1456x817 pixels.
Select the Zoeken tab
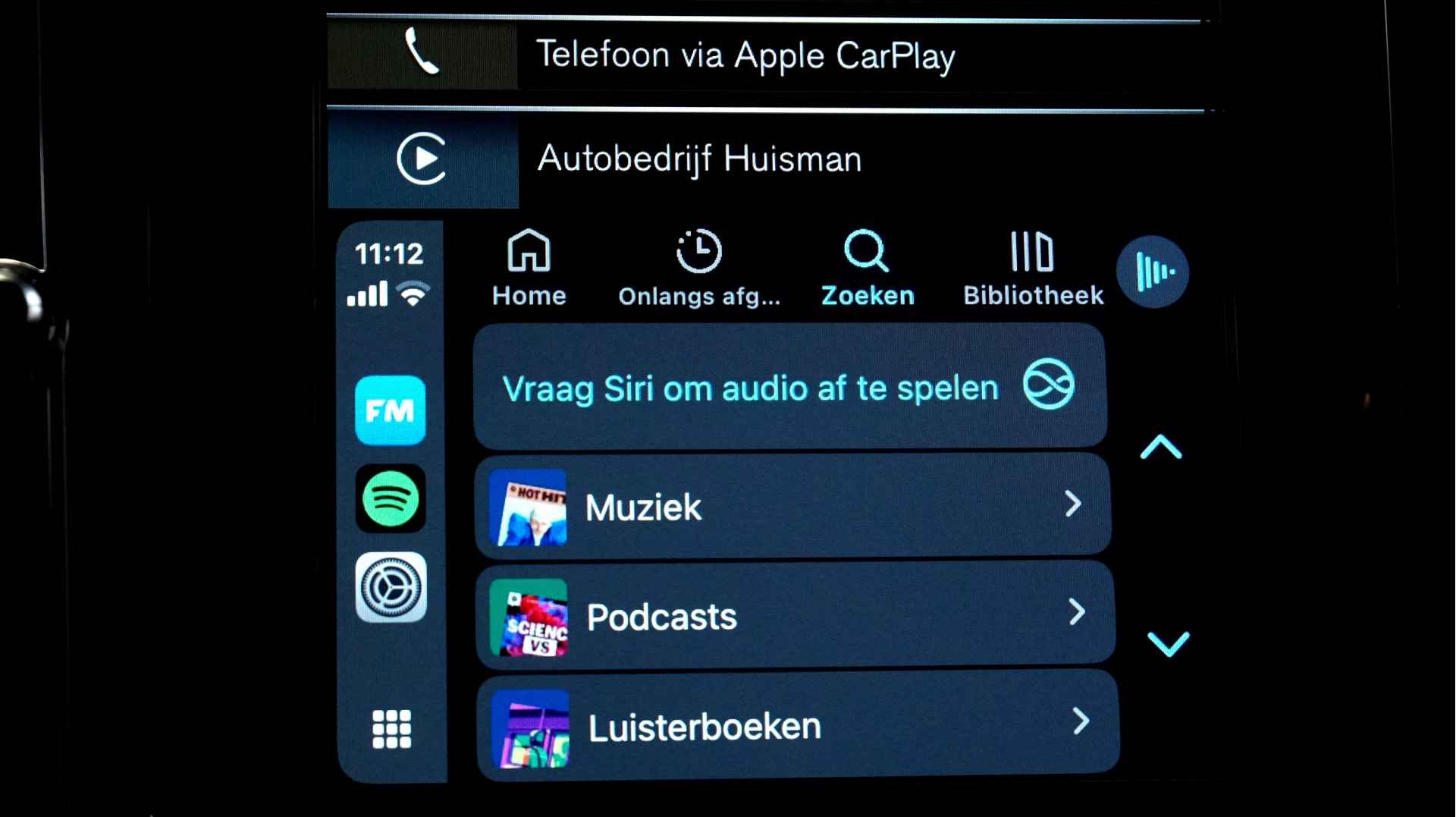867,268
